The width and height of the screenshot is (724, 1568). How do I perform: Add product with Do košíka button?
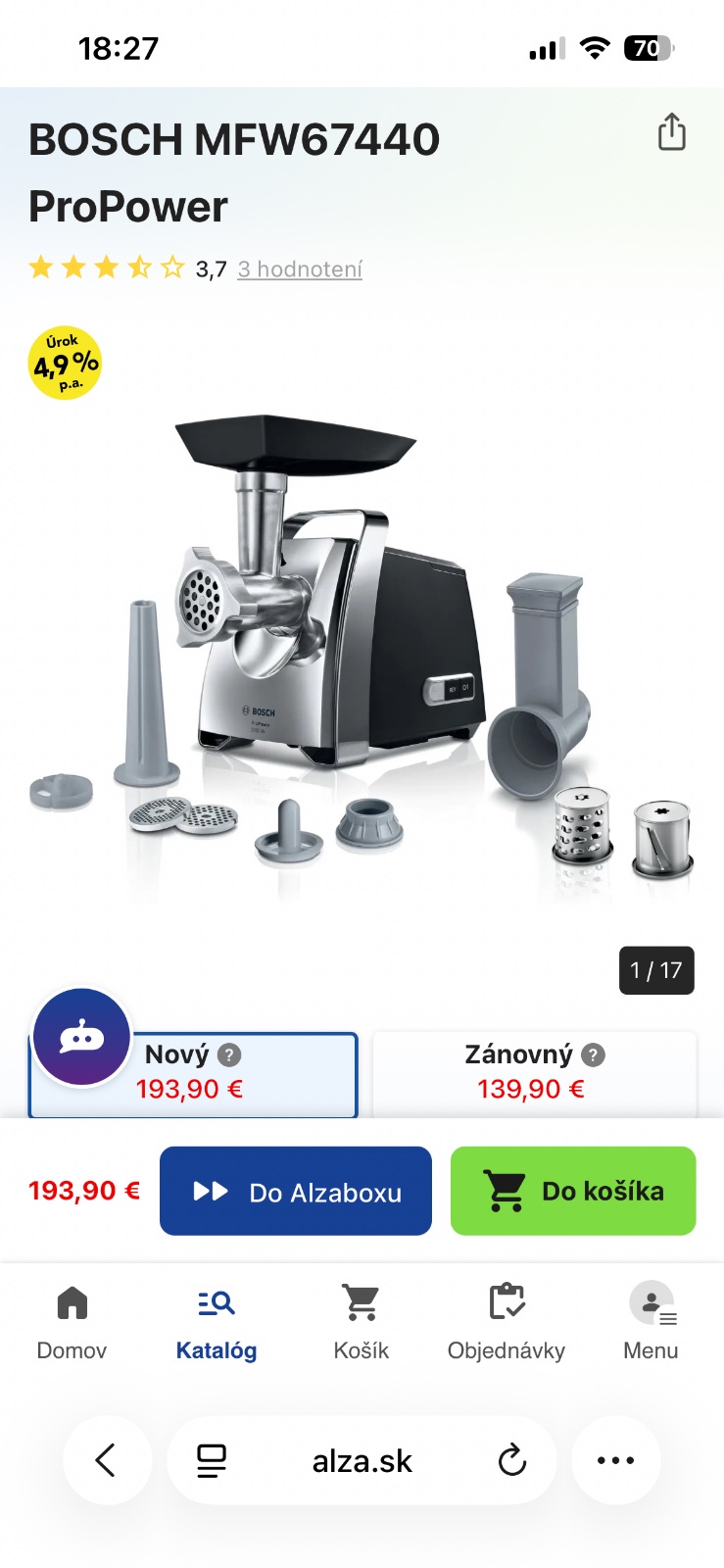(573, 1191)
